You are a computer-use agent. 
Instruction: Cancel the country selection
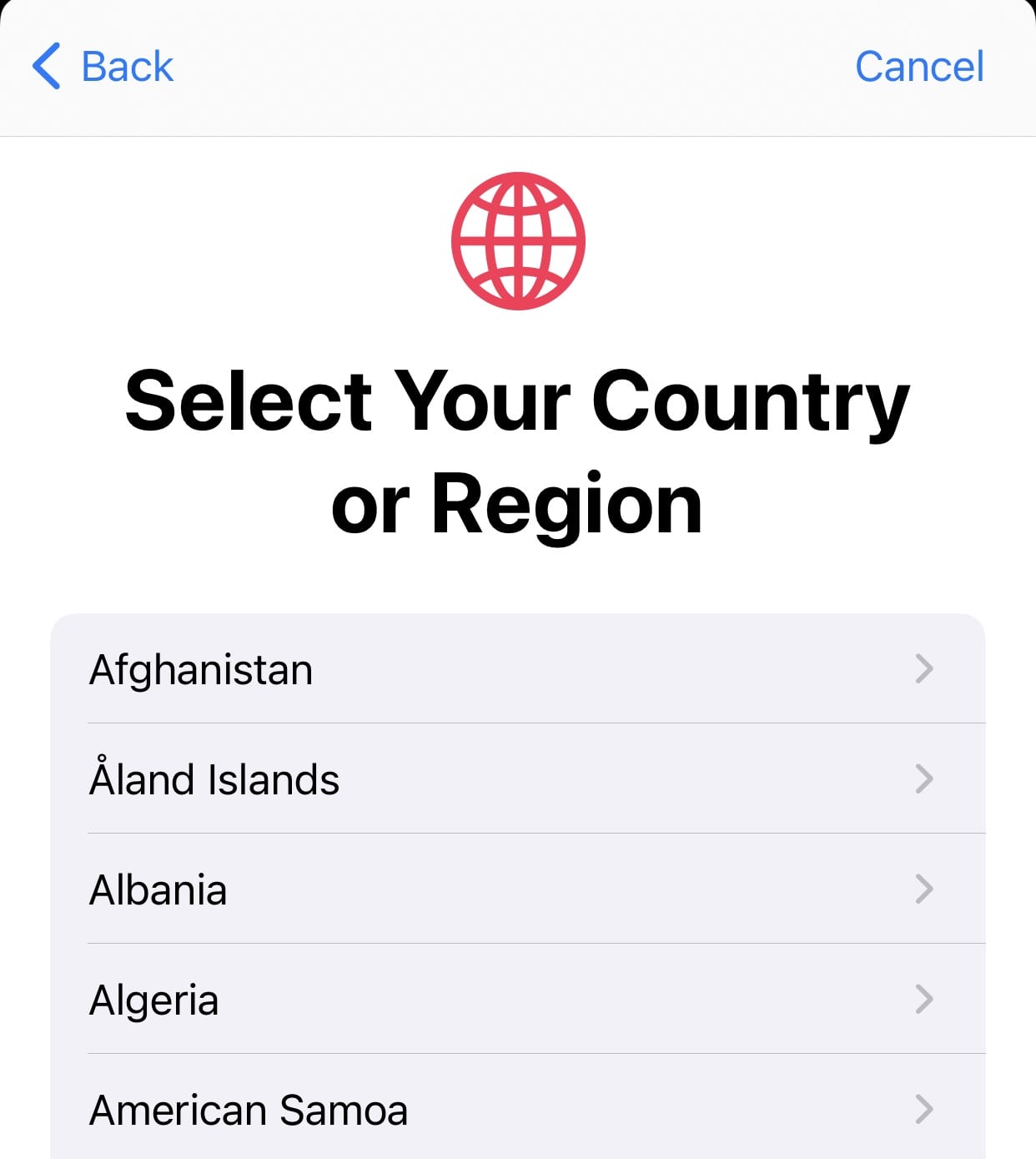pyautogui.click(x=918, y=67)
